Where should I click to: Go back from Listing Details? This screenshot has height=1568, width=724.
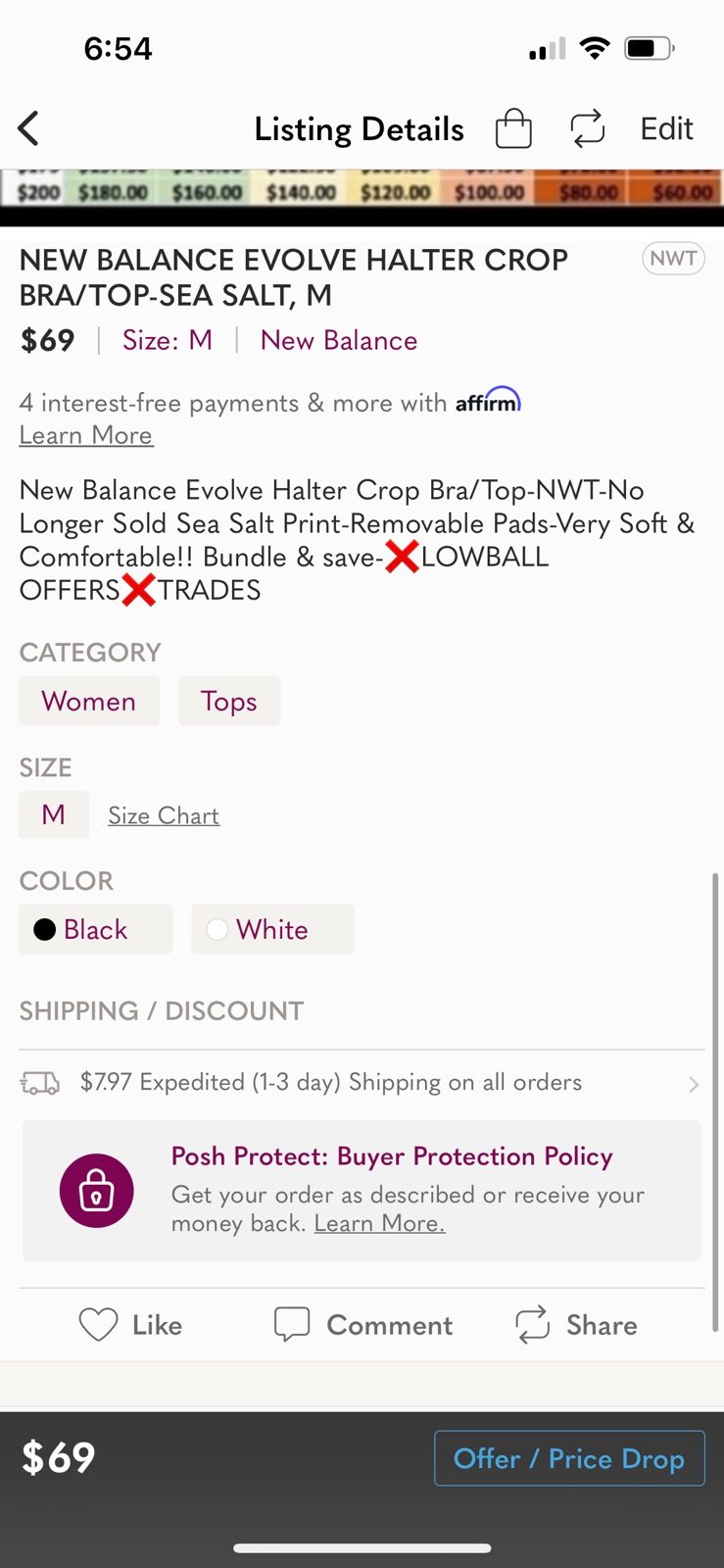[x=28, y=128]
